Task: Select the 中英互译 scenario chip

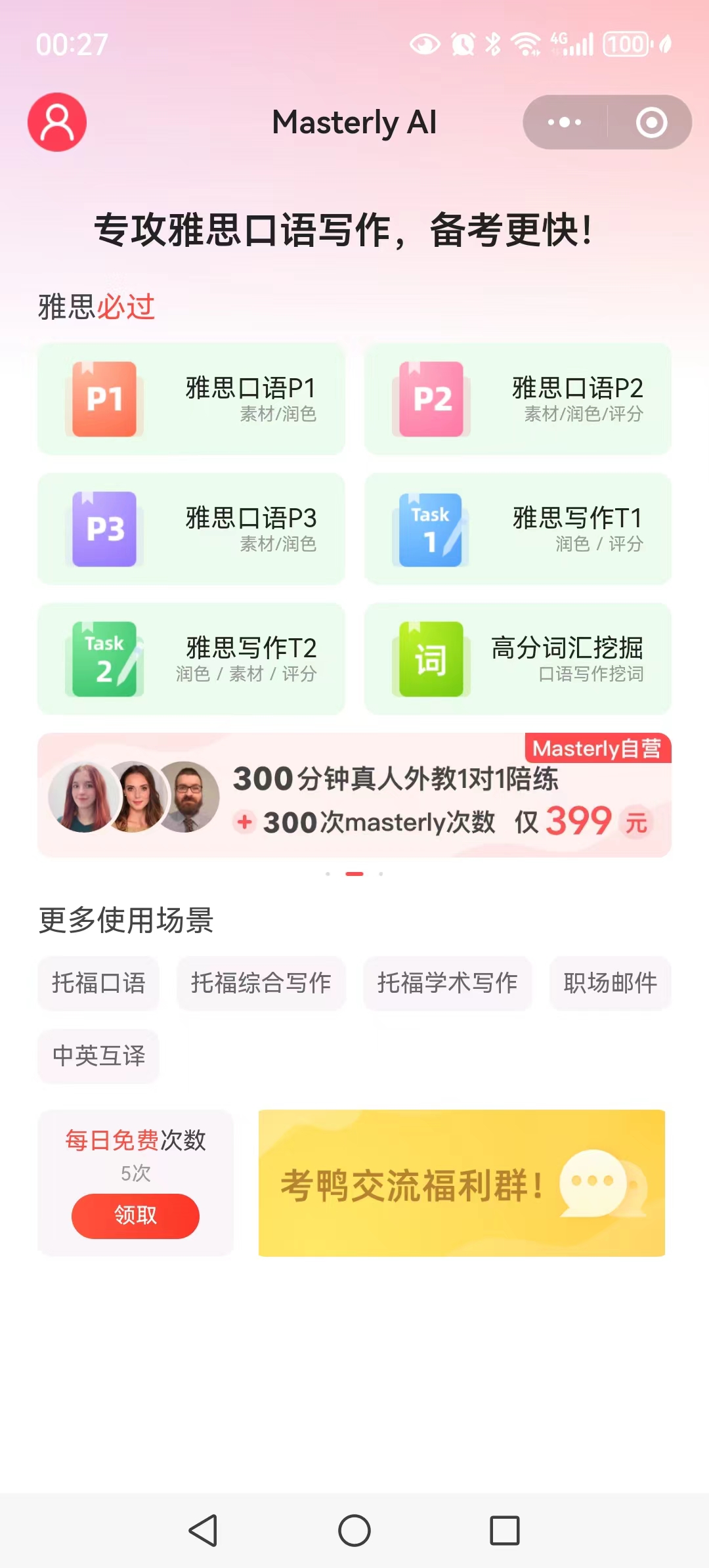Action: tap(98, 1055)
